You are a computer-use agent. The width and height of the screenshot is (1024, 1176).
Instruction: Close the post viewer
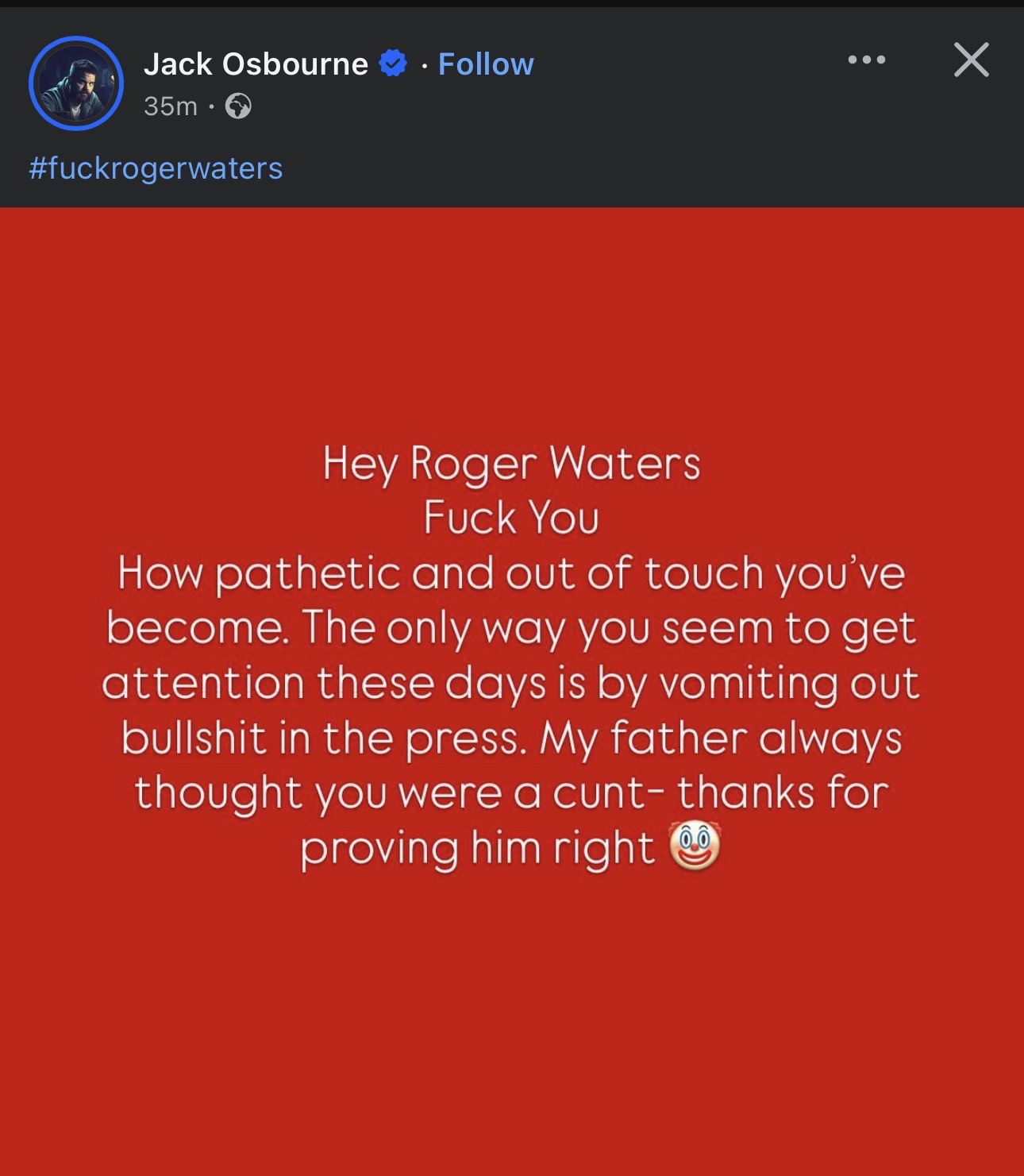pyautogui.click(x=971, y=60)
